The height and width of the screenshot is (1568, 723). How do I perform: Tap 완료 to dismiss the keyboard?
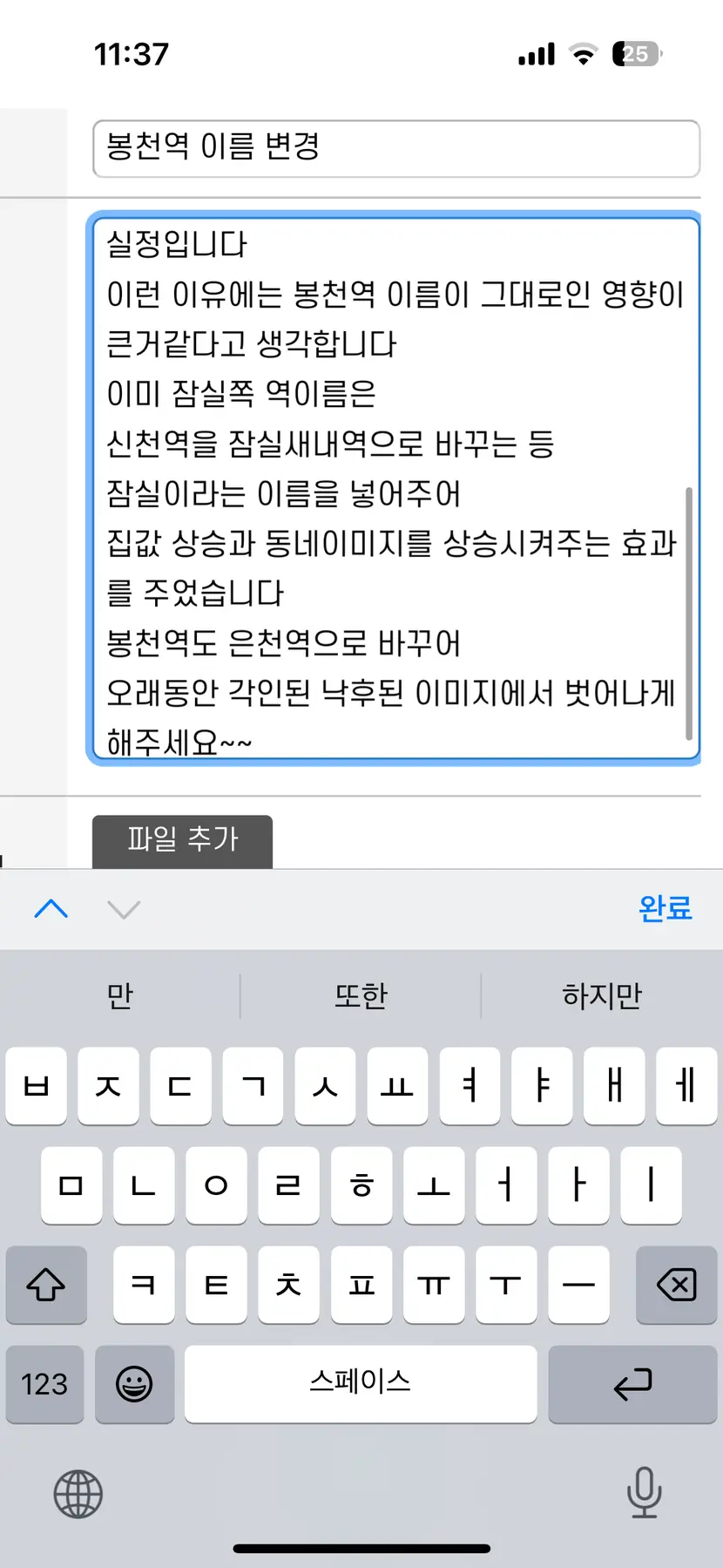[665, 908]
